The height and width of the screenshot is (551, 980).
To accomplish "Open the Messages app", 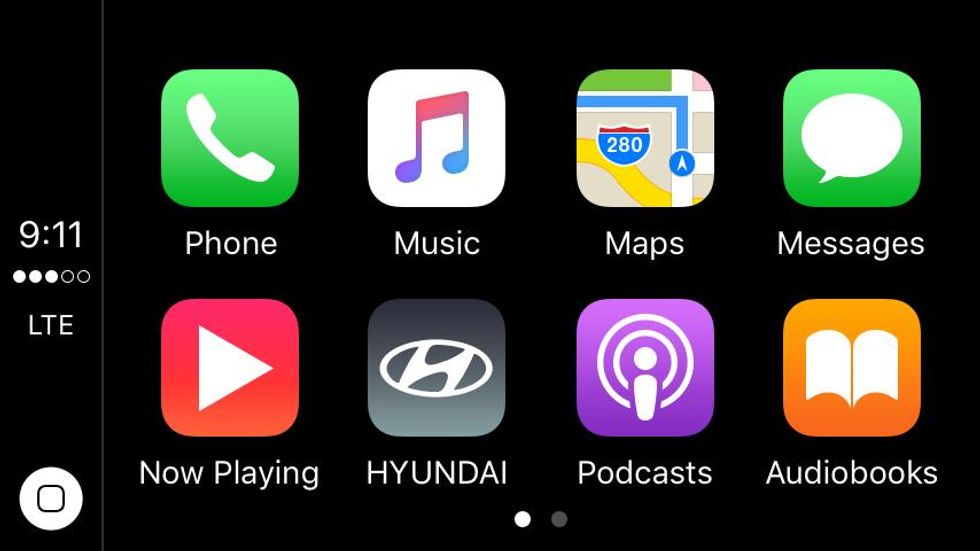I will coord(851,138).
